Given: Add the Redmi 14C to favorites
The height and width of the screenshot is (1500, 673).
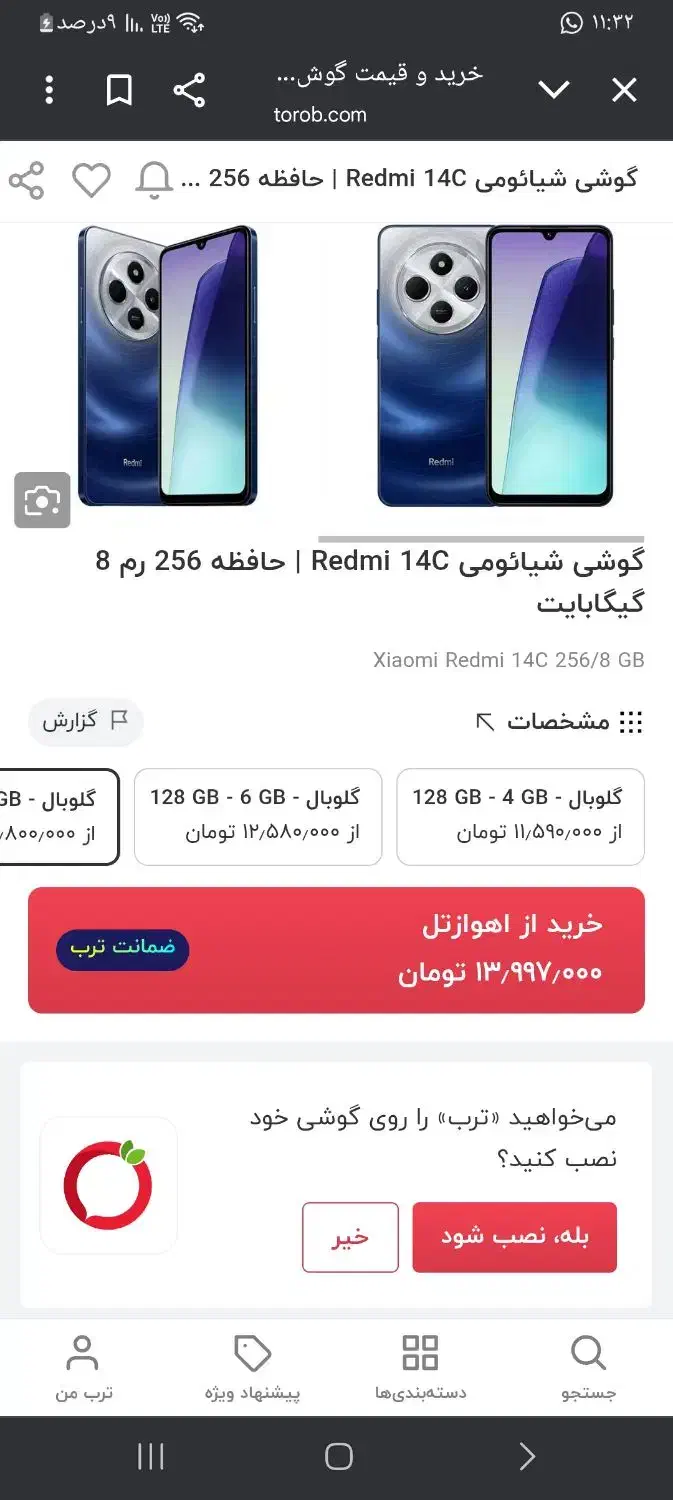Looking at the screenshot, I should pyautogui.click(x=91, y=180).
